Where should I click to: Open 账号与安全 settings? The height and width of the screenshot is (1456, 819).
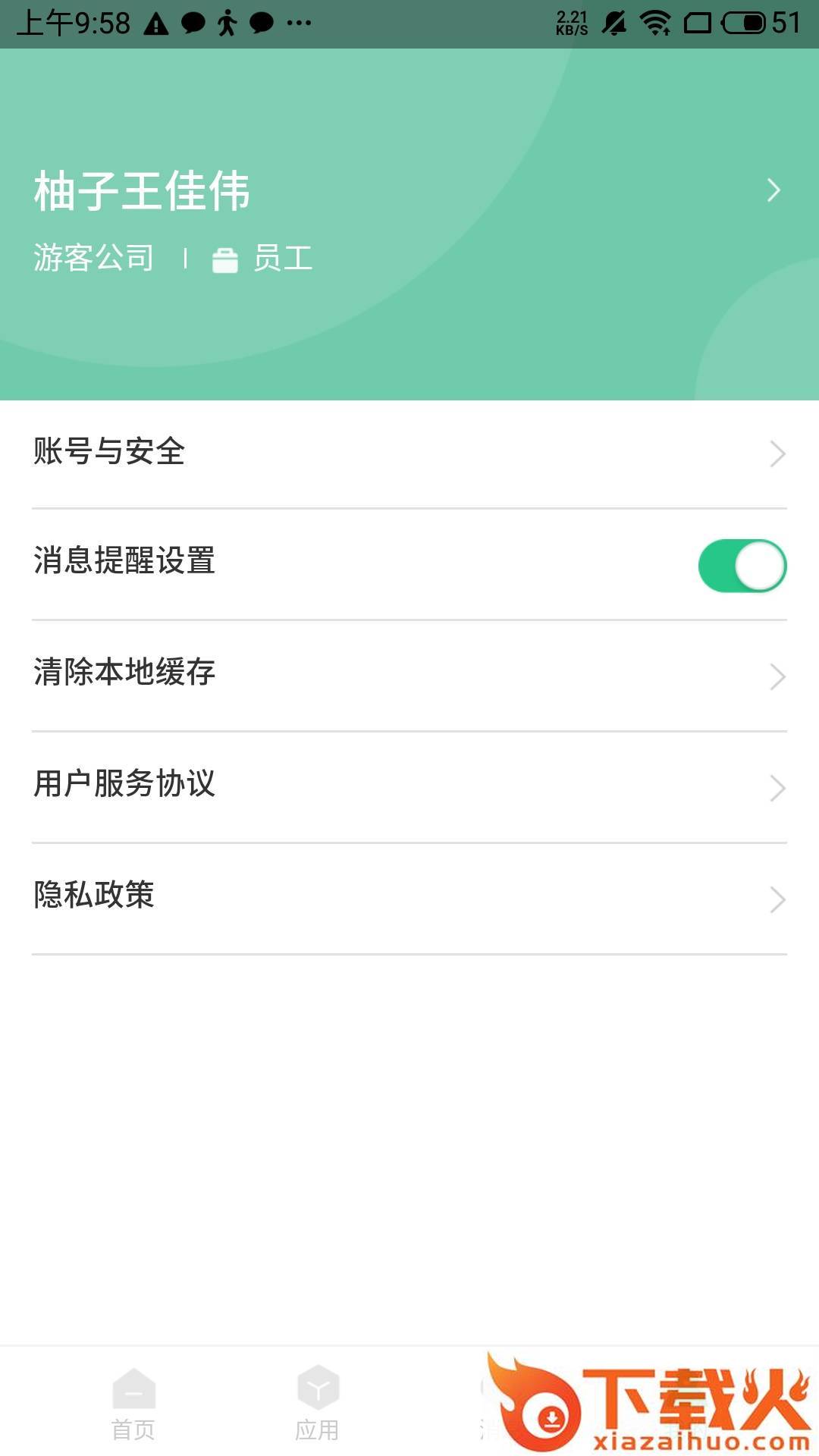[409, 453]
